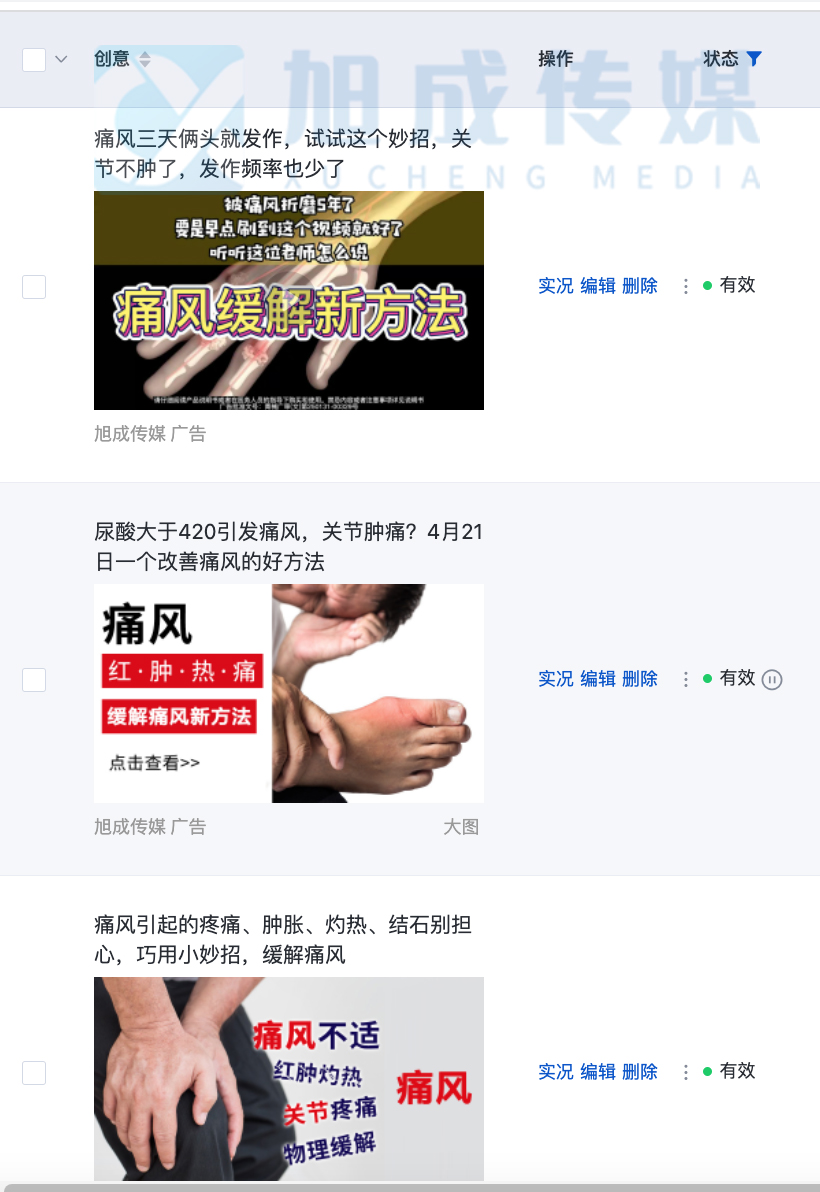Tap the pause icon beside 尿酸大于420 ad status
Viewport: 820px width, 1192px height.
coord(772,680)
